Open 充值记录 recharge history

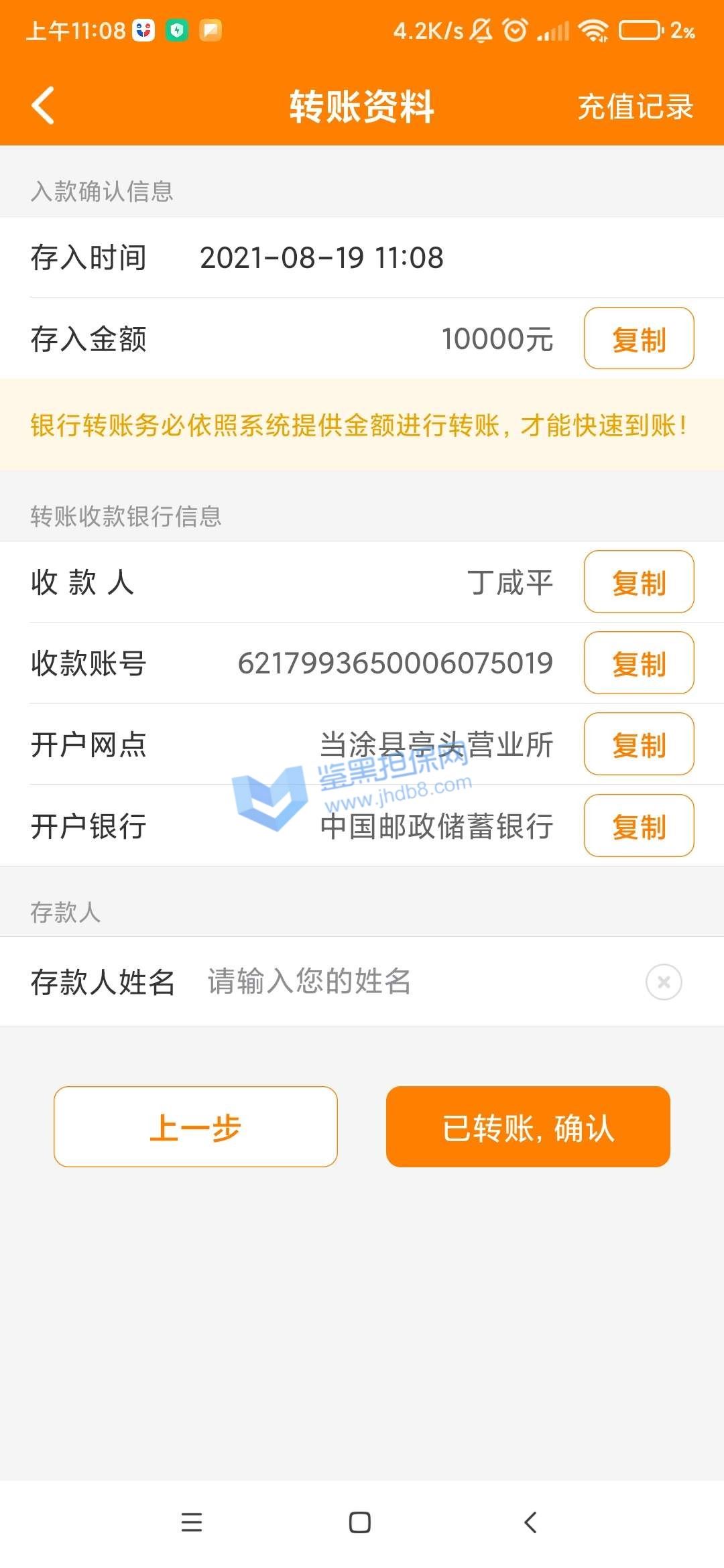635,107
